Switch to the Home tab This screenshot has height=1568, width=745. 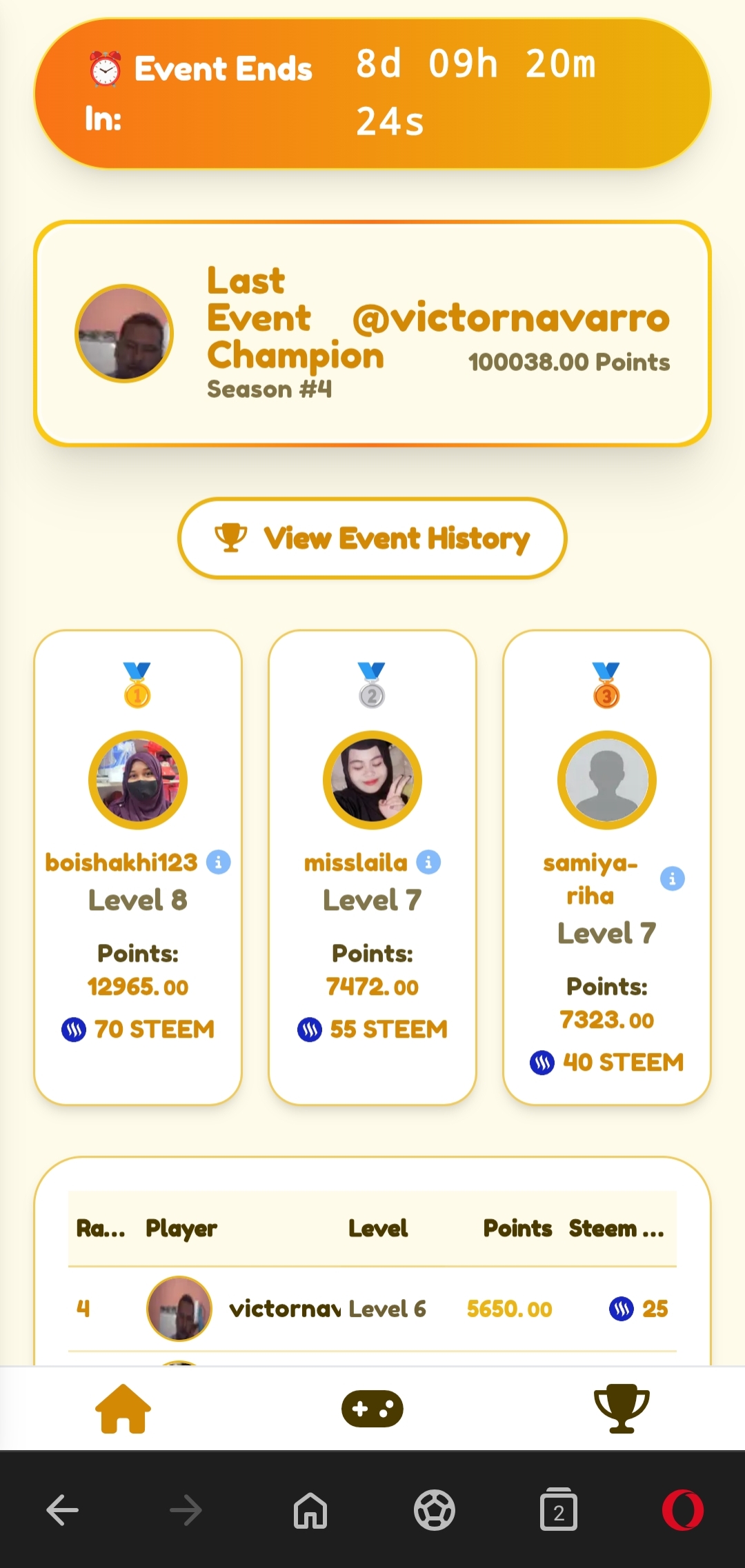point(123,1408)
